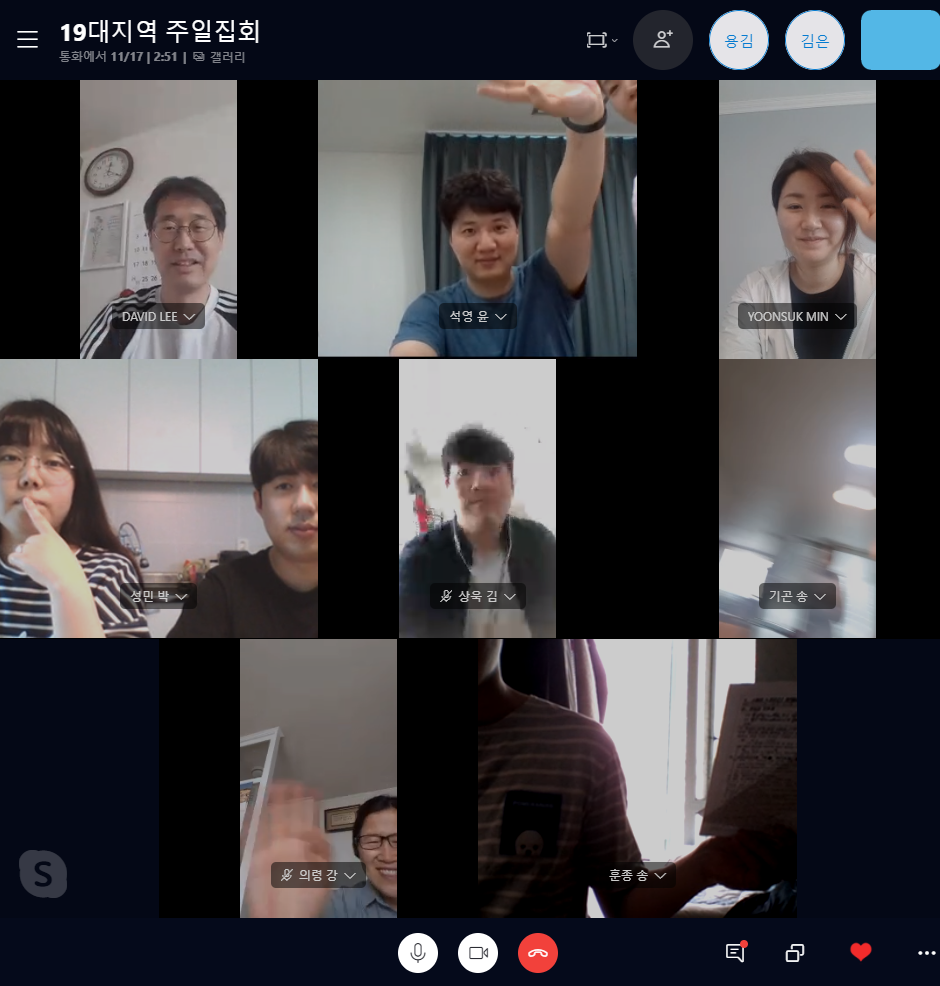End the call

pos(538,953)
